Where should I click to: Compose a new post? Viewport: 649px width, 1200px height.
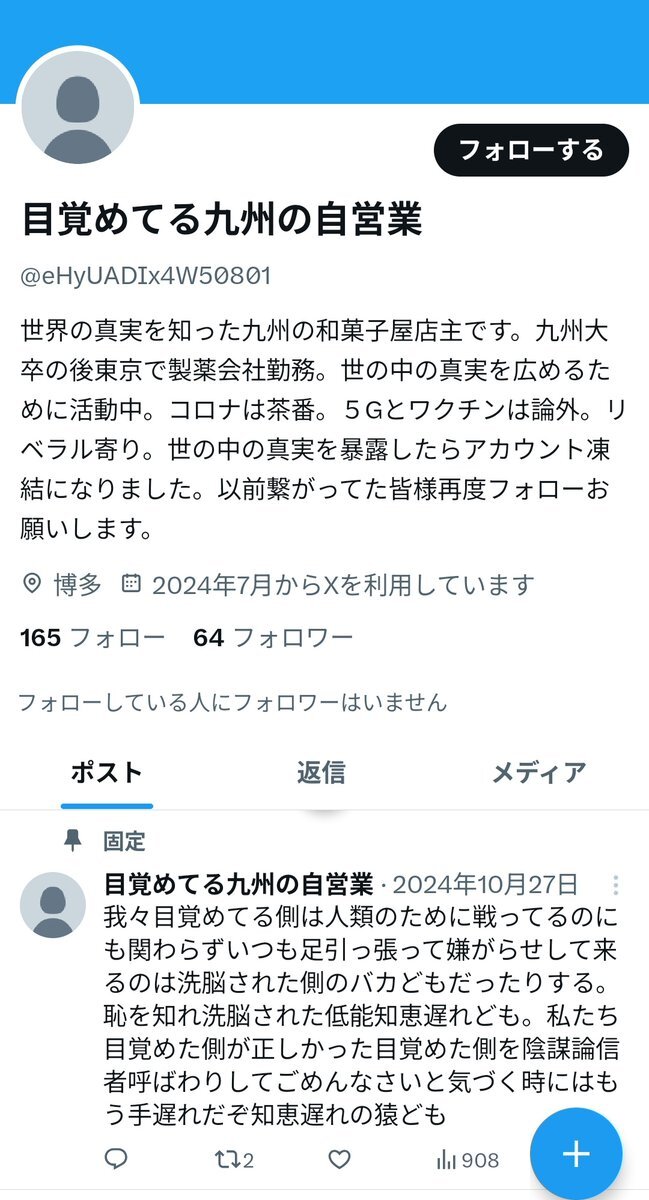tap(575, 1153)
